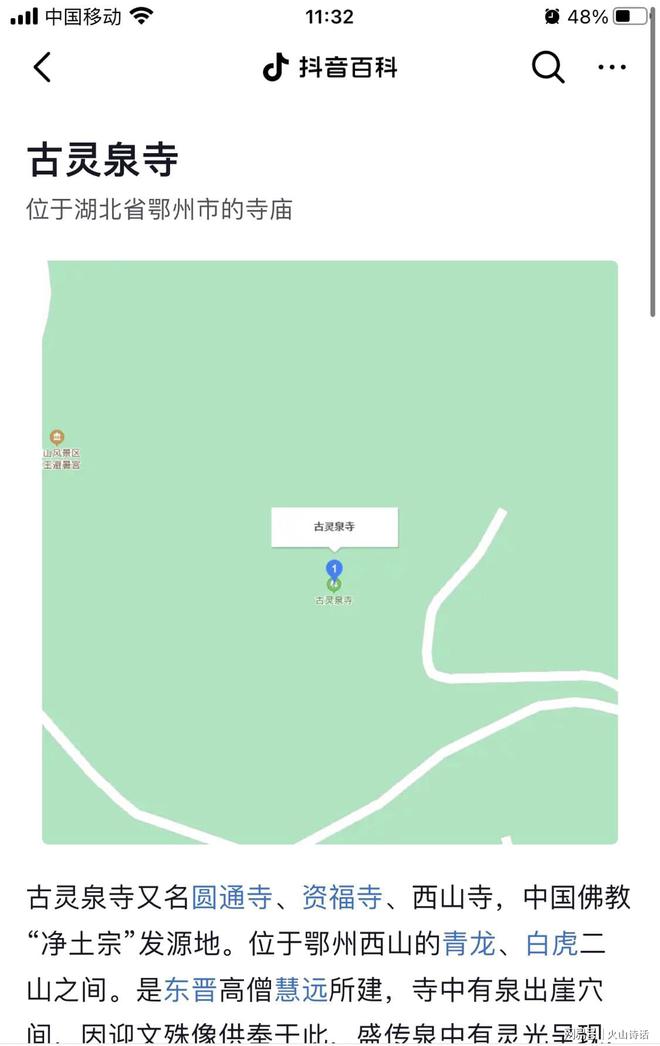Open the search magnifier icon
The width and height of the screenshot is (660, 1046).
coord(547,68)
